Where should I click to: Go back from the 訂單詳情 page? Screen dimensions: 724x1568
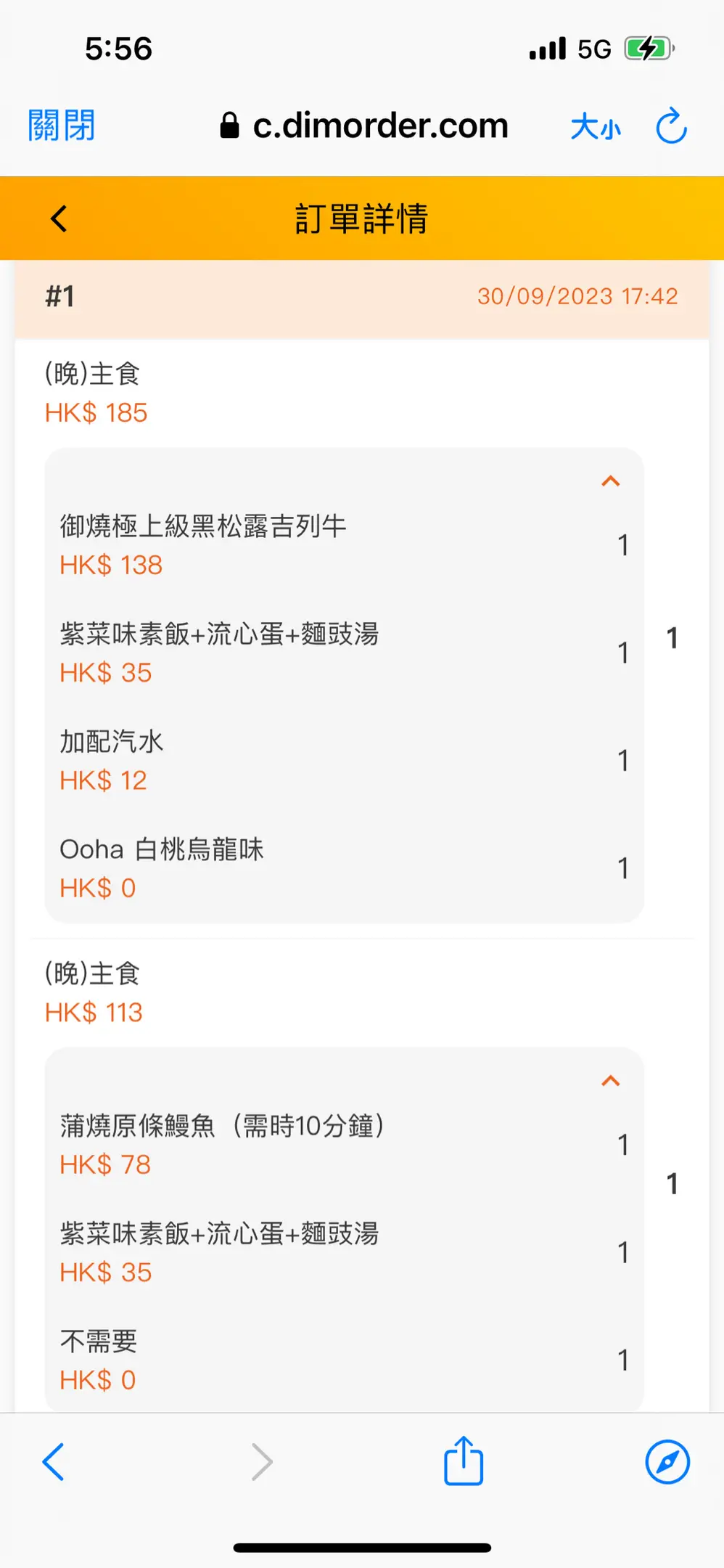pyautogui.click(x=59, y=218)
